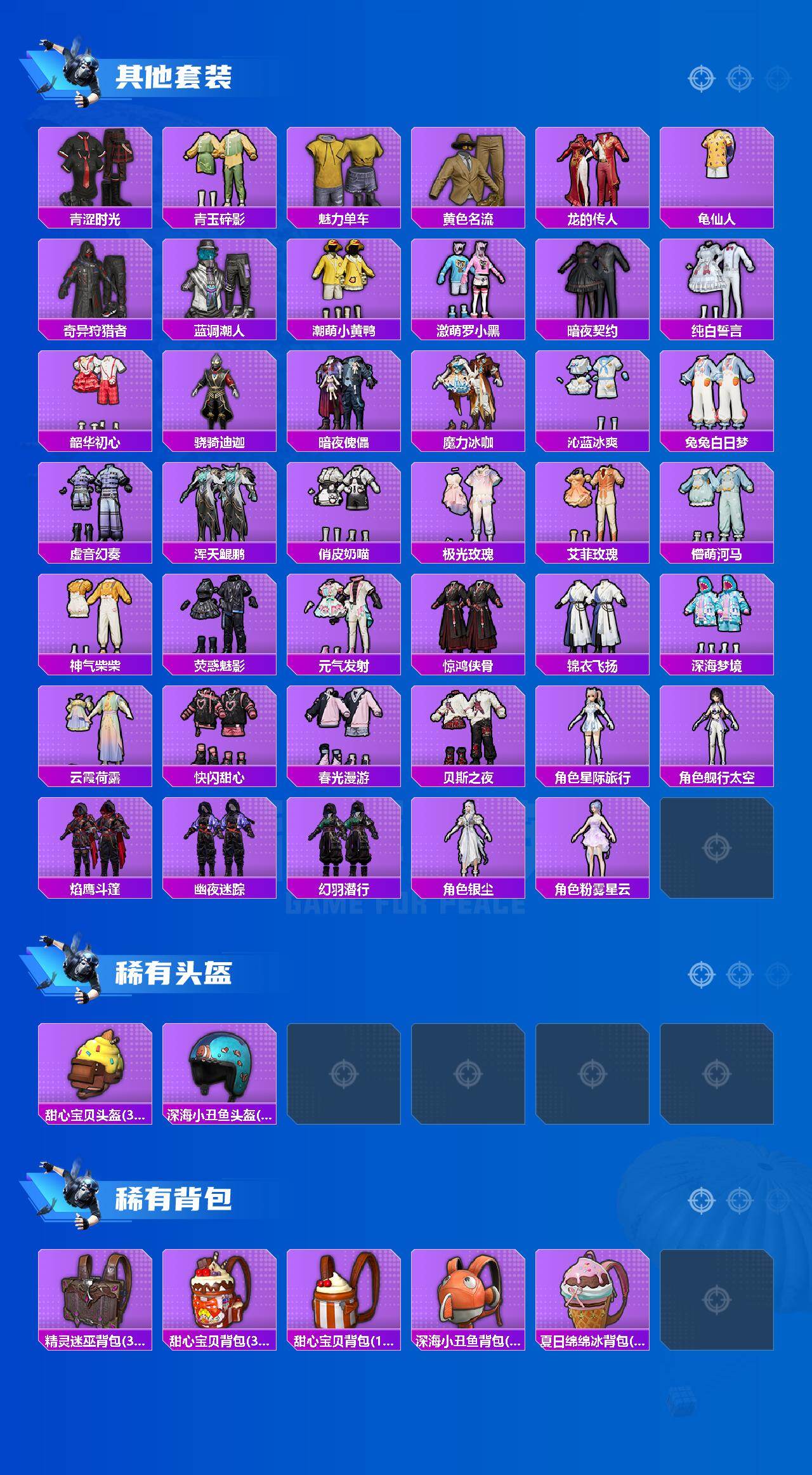Select the 甜心宝贝头盔 helmet
The height and width of the screenshot is (1475, 812).
point(94,1071)
